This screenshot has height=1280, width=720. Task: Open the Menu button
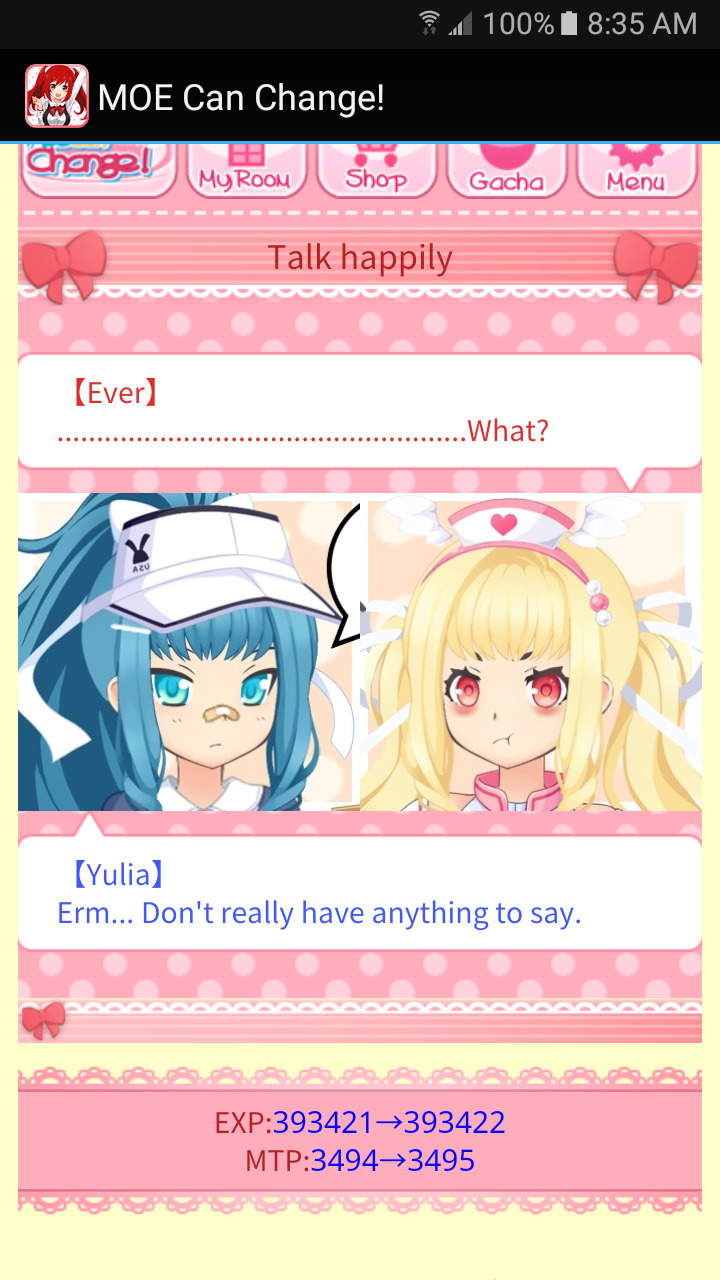[636, 172]
